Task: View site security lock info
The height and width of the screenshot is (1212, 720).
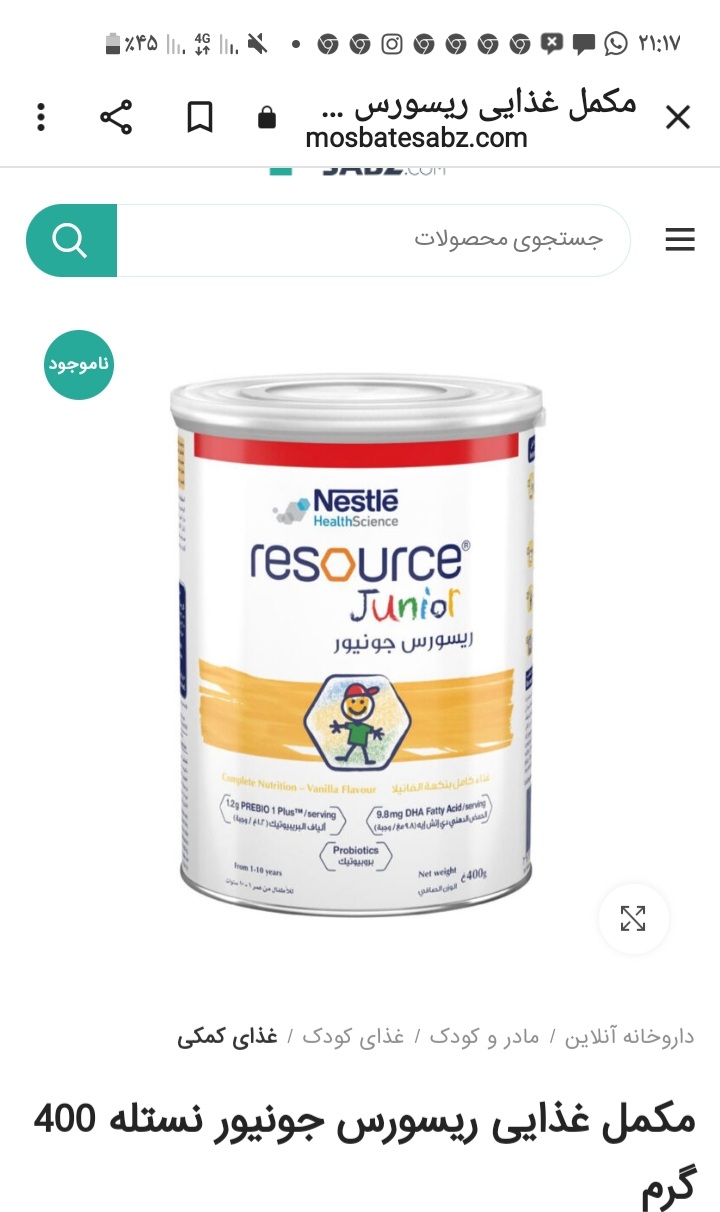Action: [266, 118]
